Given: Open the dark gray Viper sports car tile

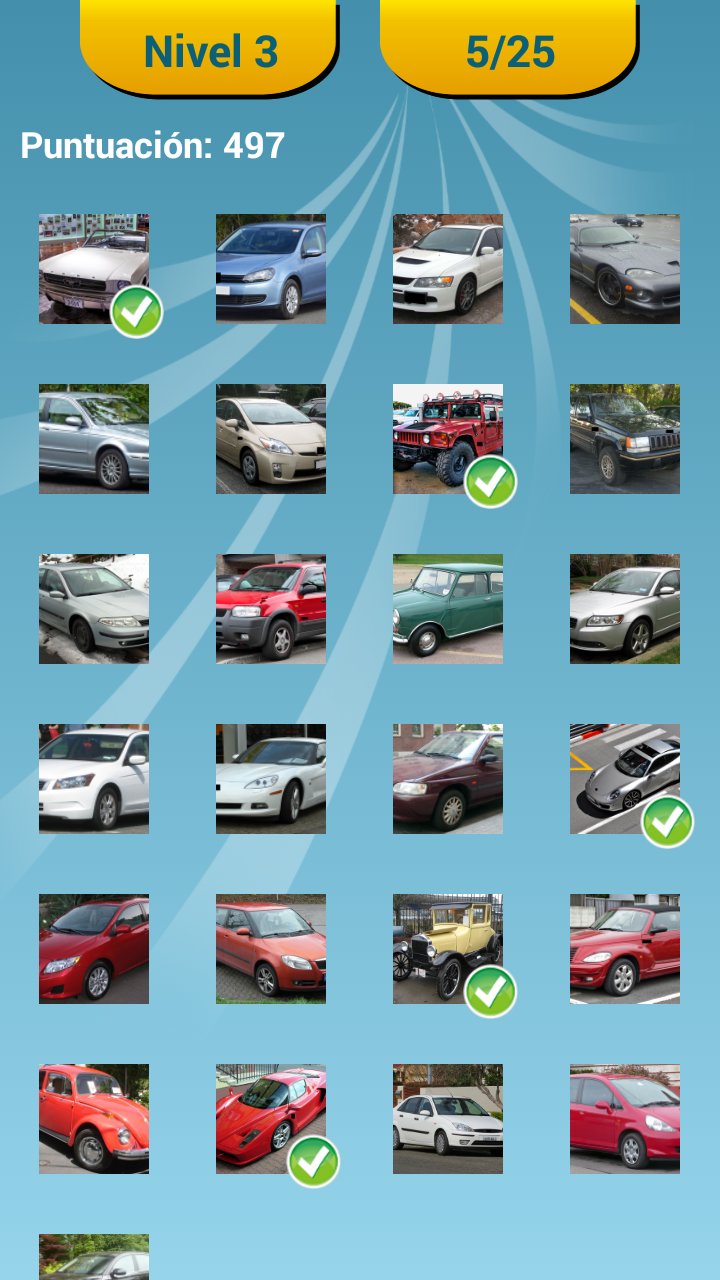Looking at the screenshot, I should 625,268.
